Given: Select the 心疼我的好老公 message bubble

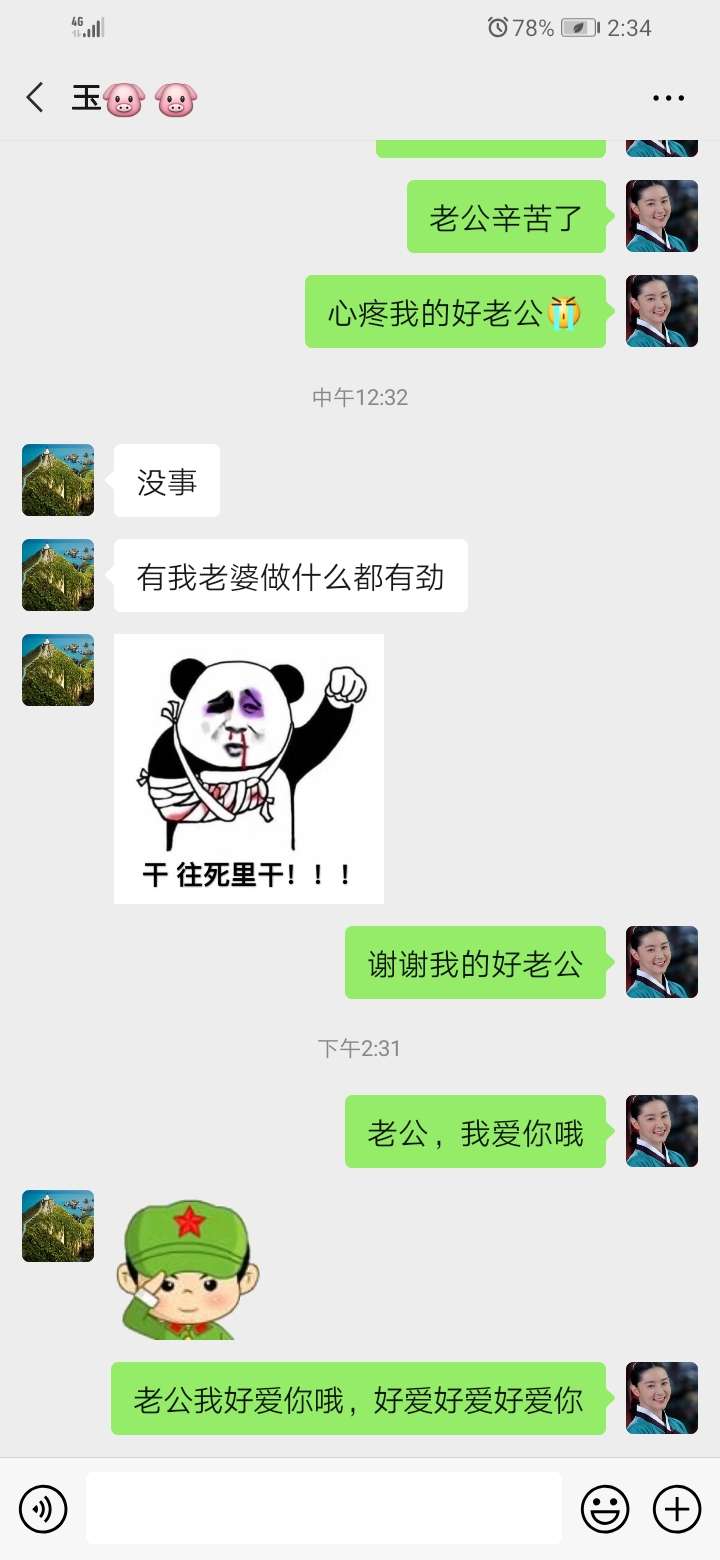Looking at the screenshot, I should tap(455, 311).
